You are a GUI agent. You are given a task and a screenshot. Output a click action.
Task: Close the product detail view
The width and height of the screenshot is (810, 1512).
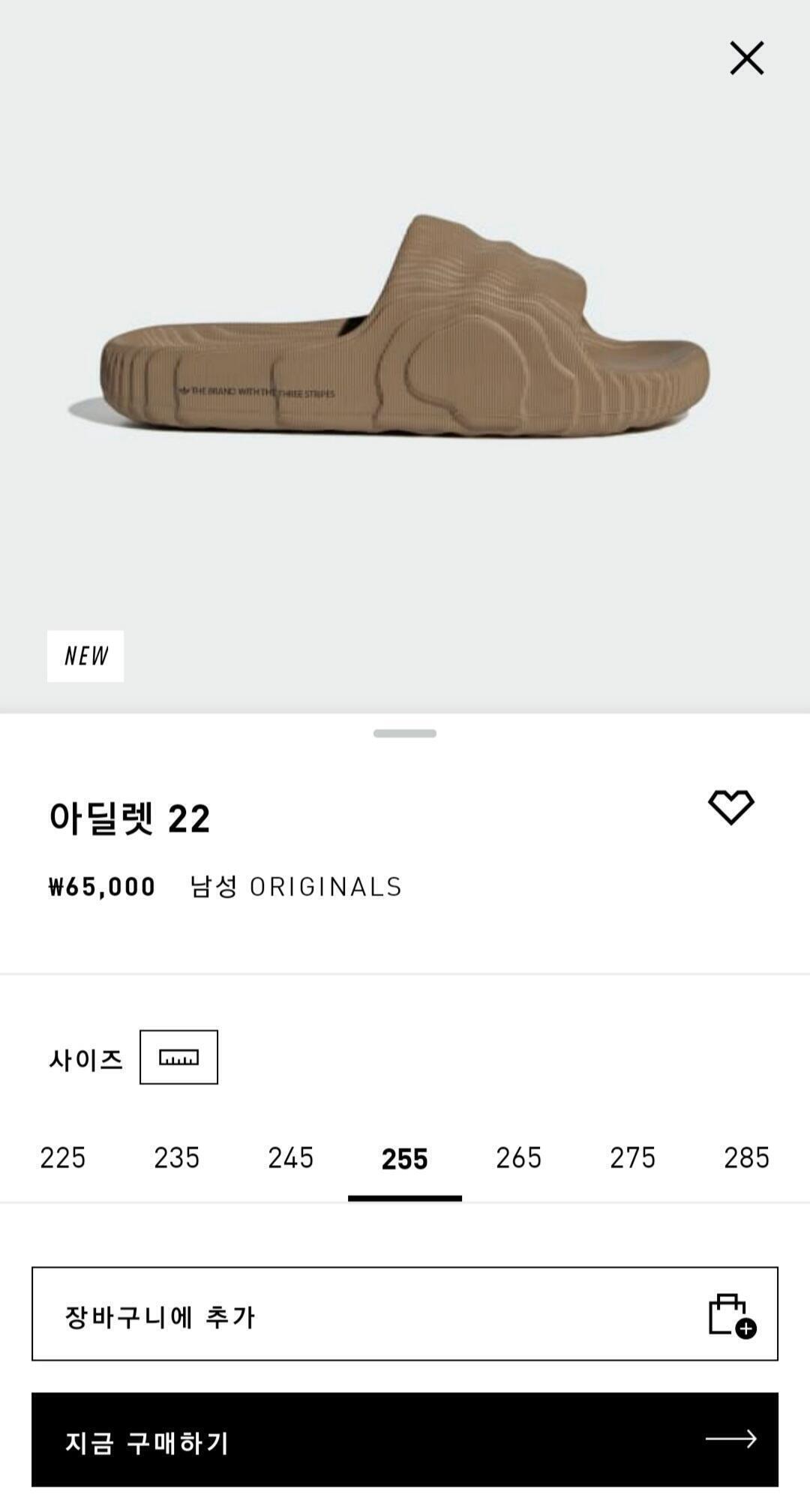[x=746, y=58]
